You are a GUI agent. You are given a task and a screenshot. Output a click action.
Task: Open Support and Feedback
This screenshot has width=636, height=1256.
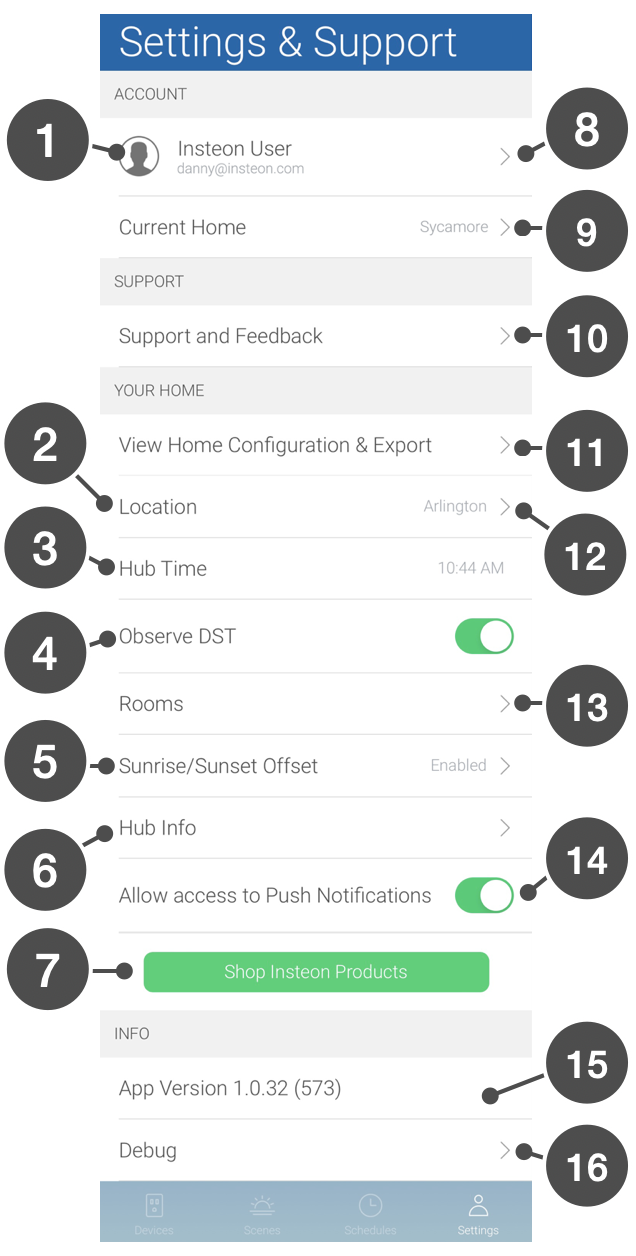[x=316, y=336]
